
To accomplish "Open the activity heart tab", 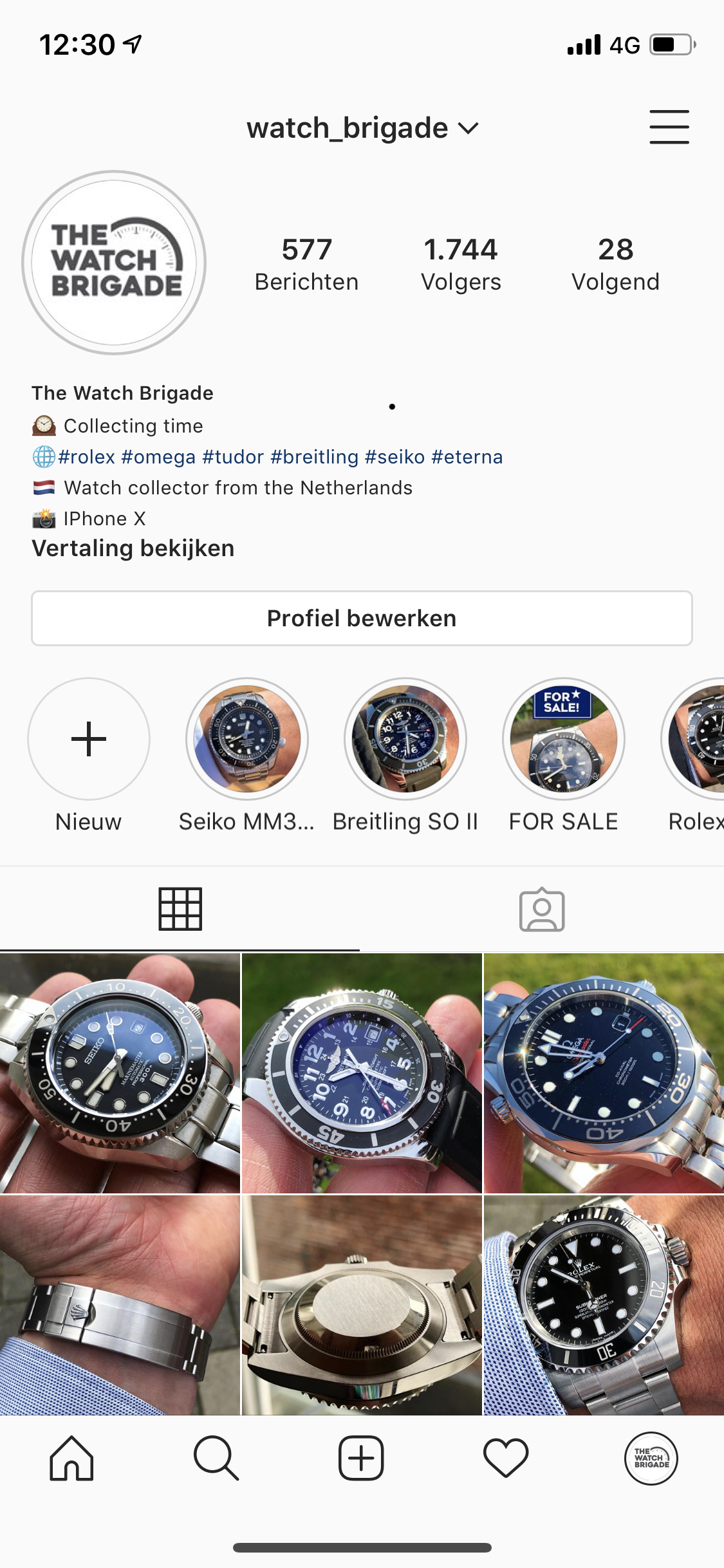I will tap(506, 1459).
